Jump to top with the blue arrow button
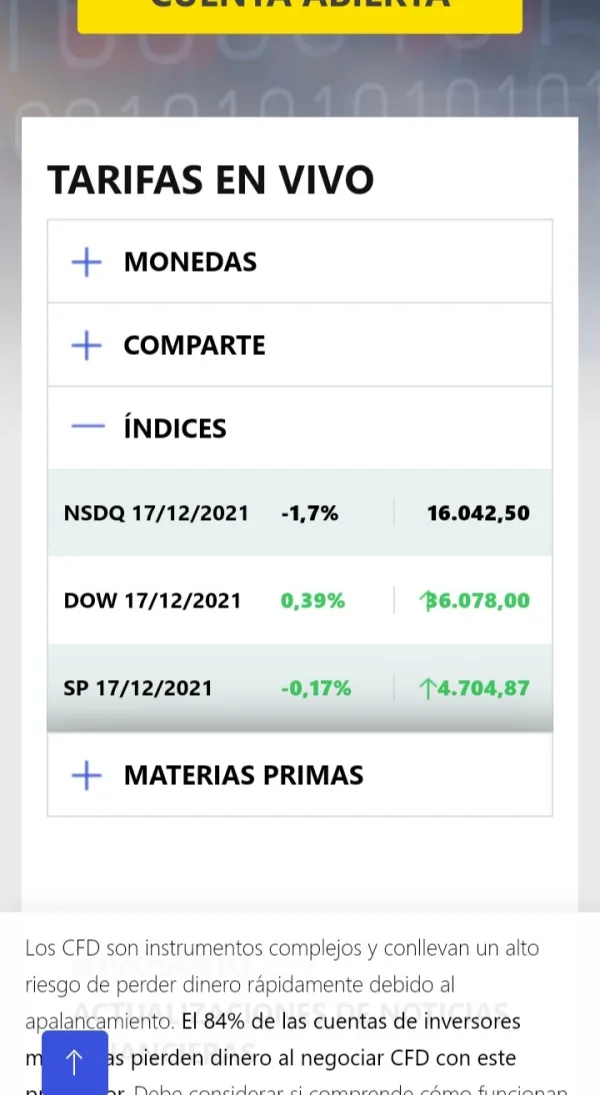The width and height of the screenshot is (600, 1095). point(74,1063)
